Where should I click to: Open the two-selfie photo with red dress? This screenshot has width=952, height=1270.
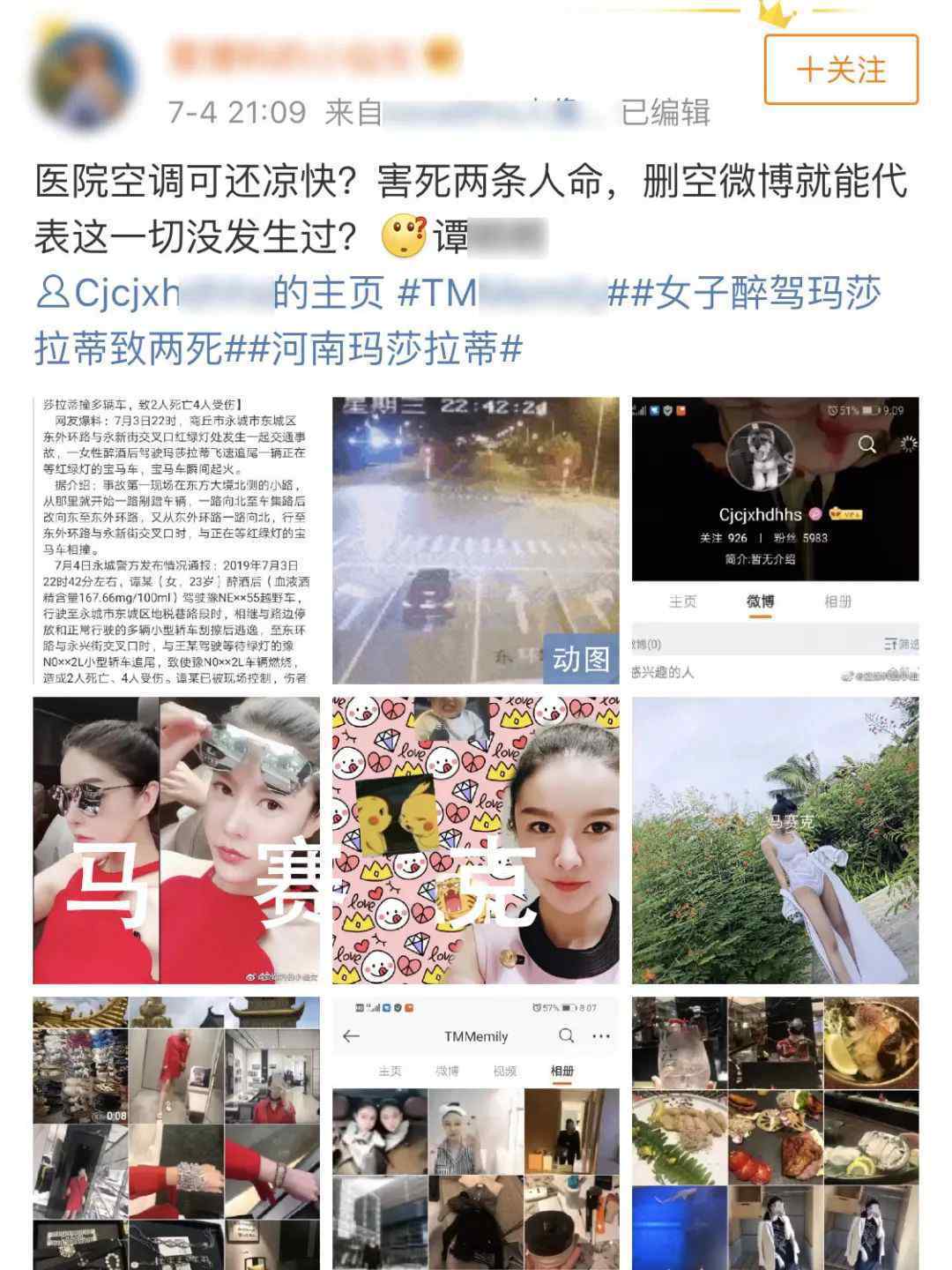tap(176, 840)
